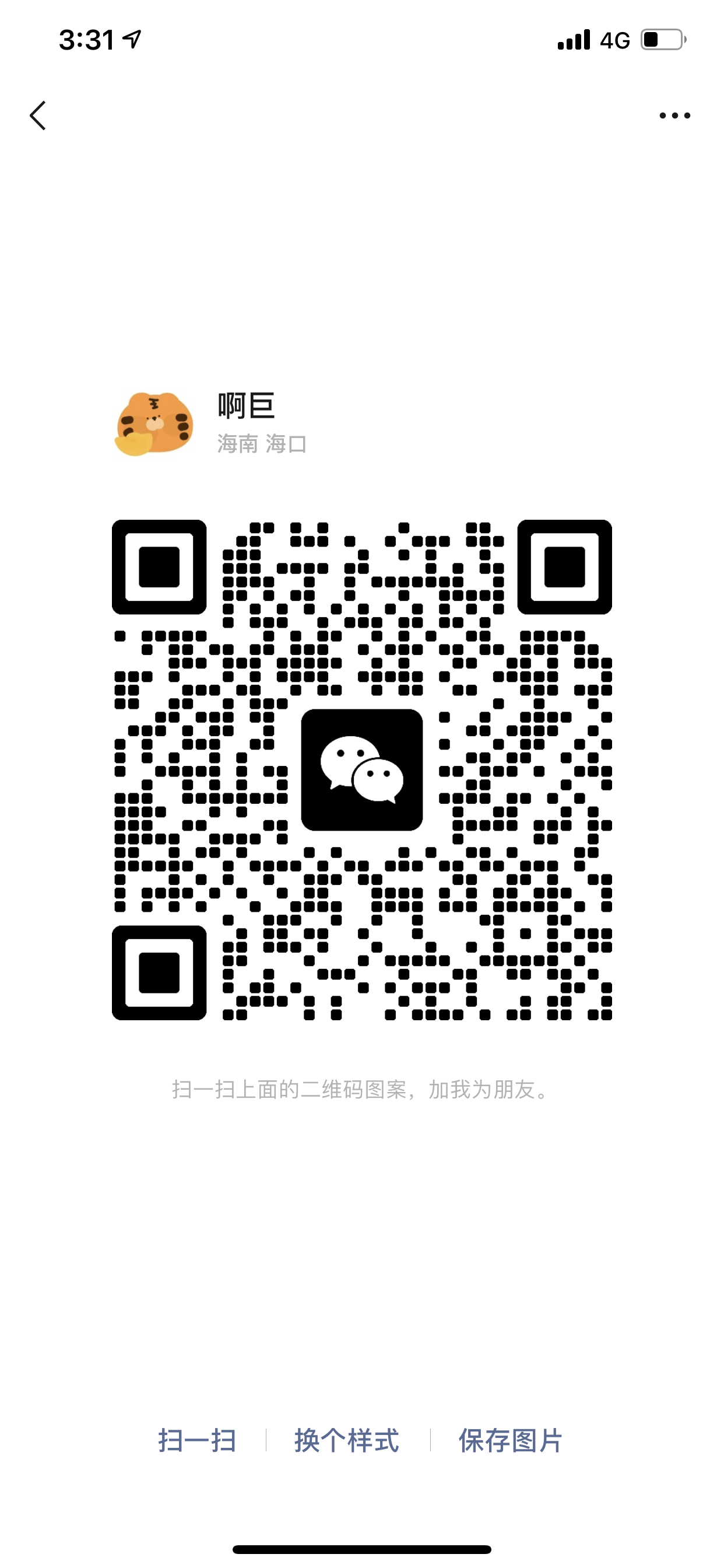Tap 保存图片 to save the QR image
Viewport: 724px width, 1568px height.
[511, 1440]
